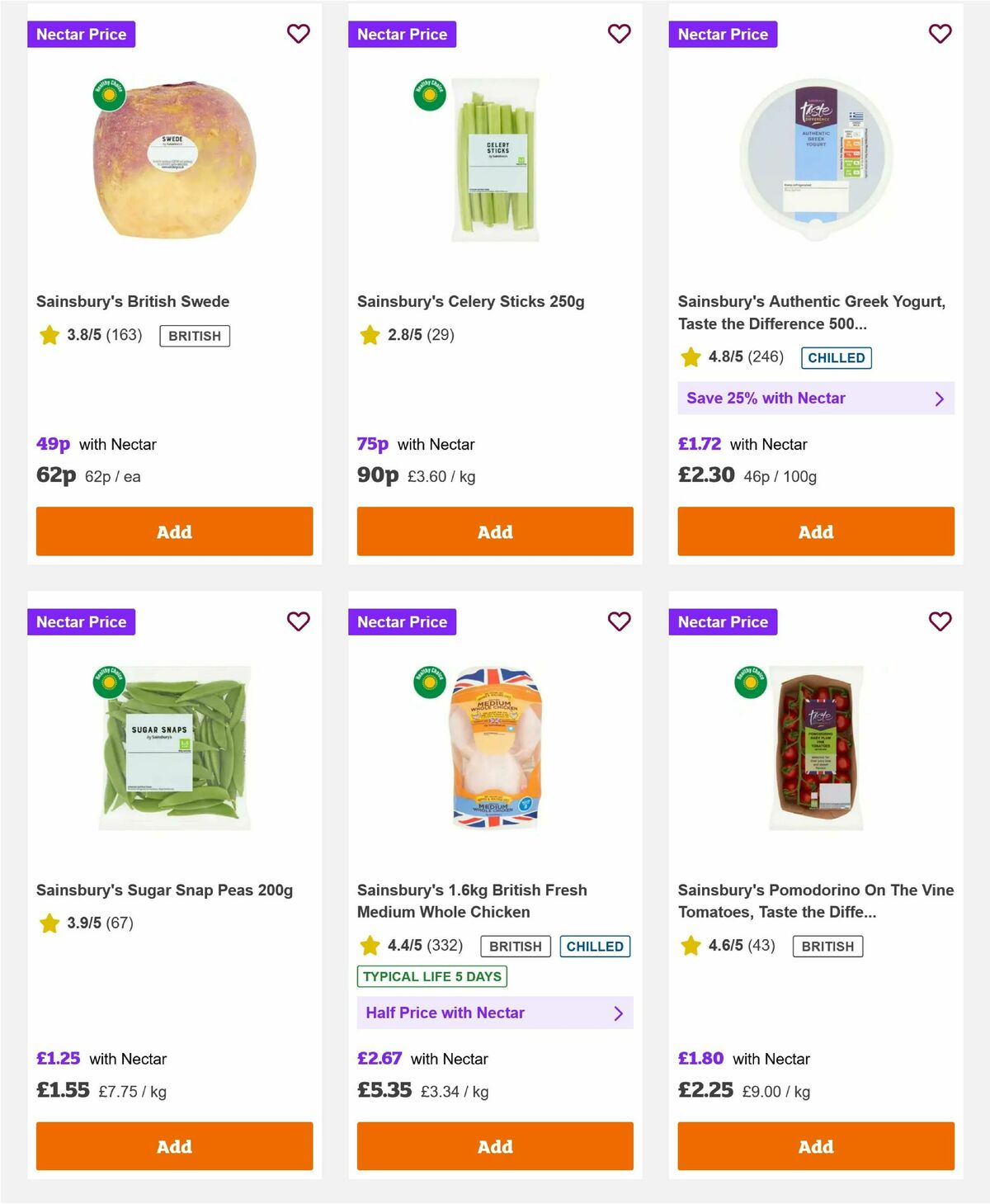
Task: Click the Nectar Price badge on the Swede card
Action: click(82, 34)
